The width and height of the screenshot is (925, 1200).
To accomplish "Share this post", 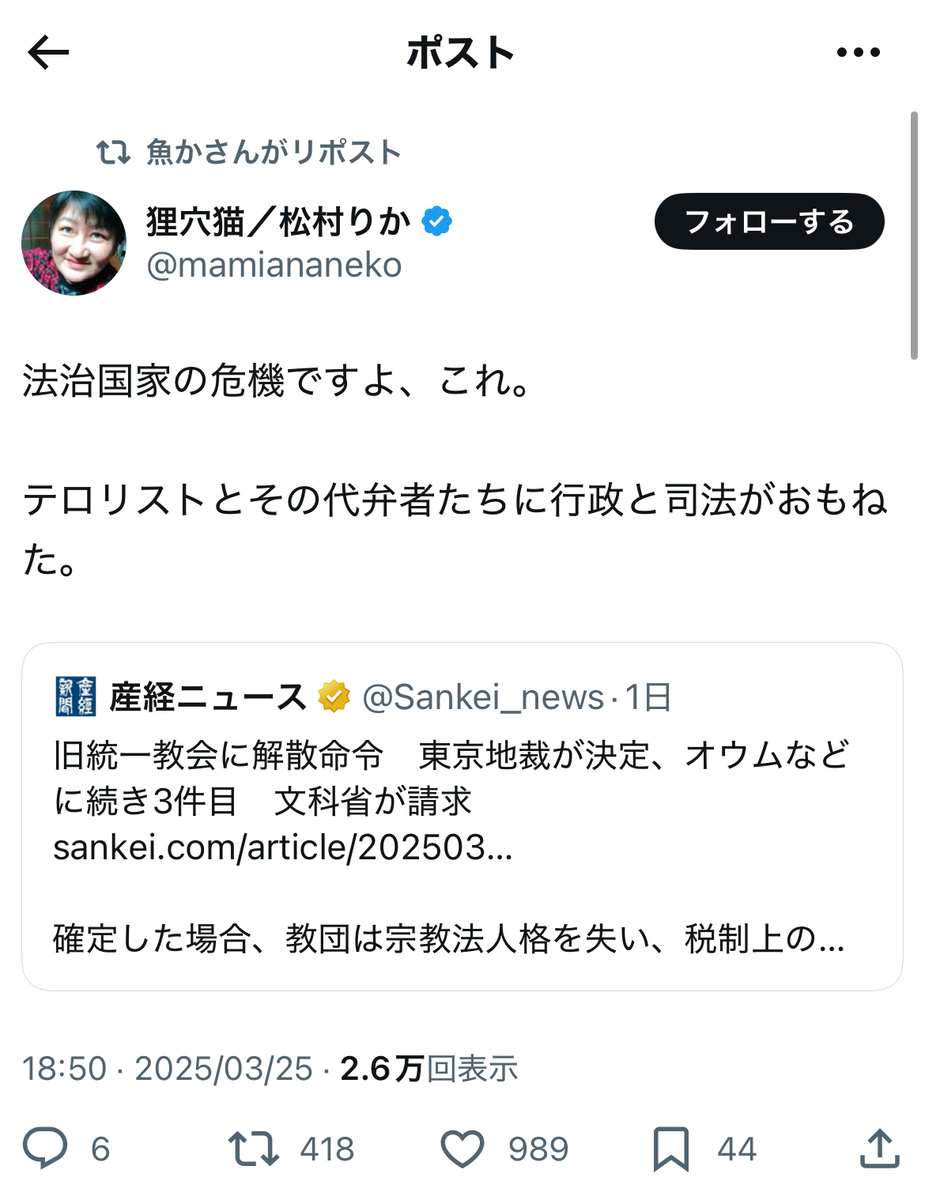I will (876, 1148).
